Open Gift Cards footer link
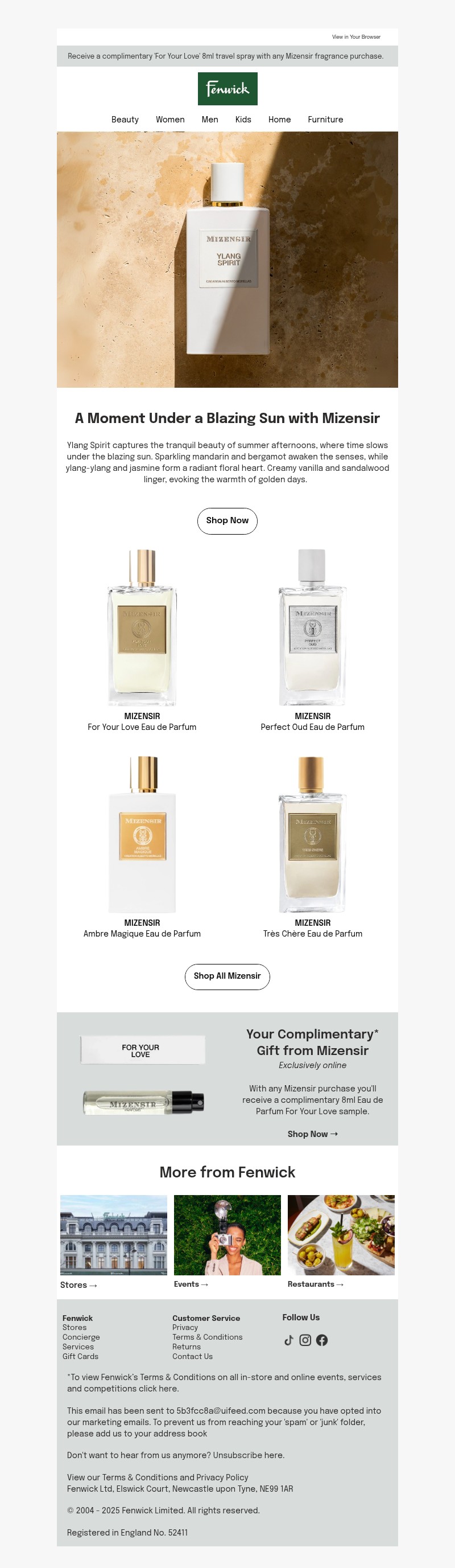Image resolution: width=455 pixels, height=1568 pixels. coord(80,1356)
